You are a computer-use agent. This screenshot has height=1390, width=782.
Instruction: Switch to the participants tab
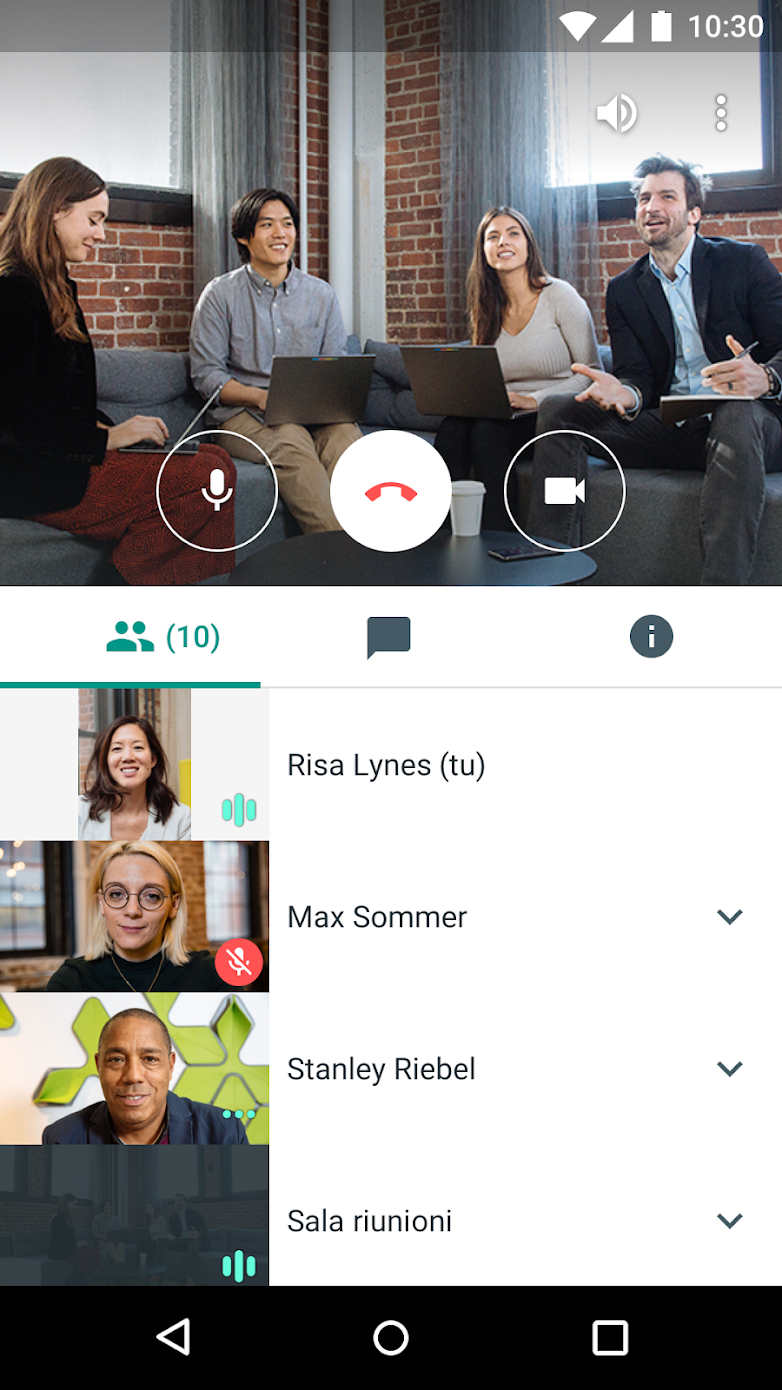[163, 637]
